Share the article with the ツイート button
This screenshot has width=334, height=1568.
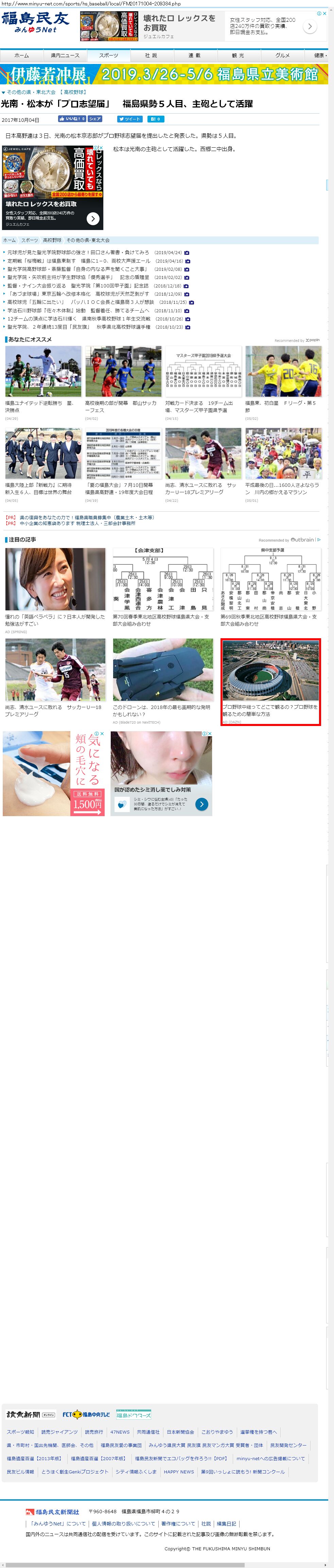[129, 119]
